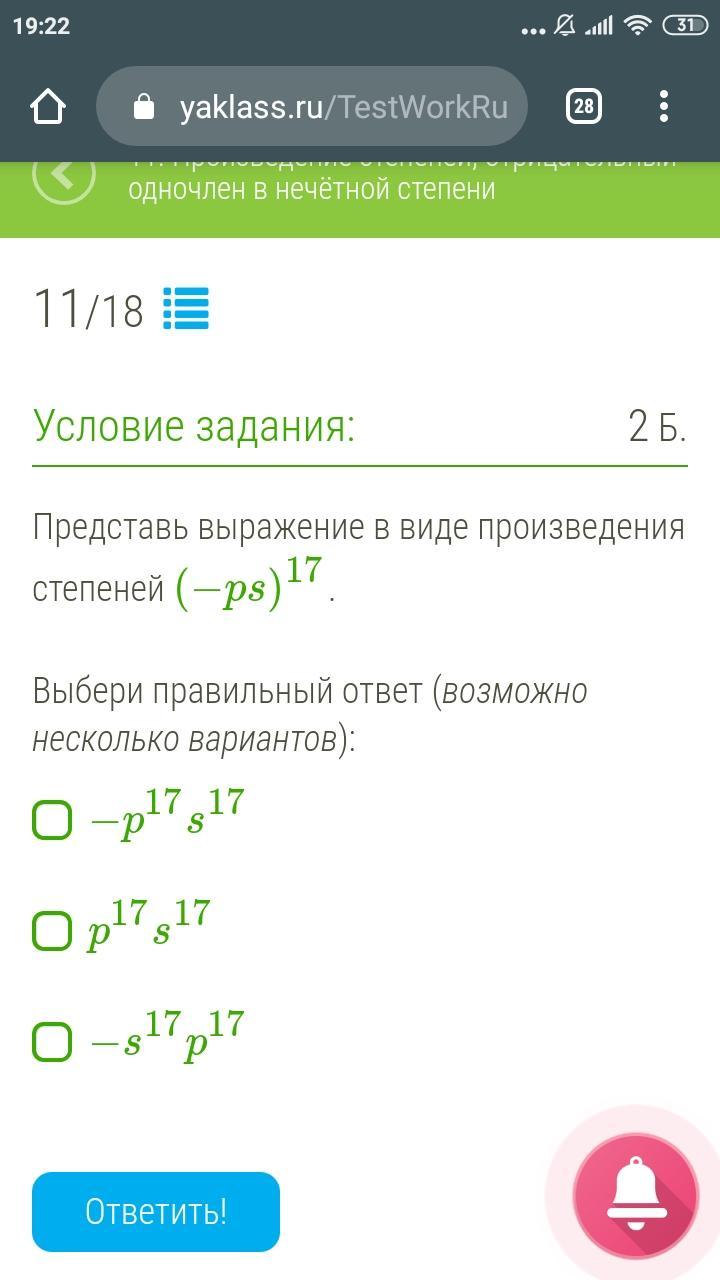The image size is (720, 1280).
Task: Go back using the green header arrow
Action: pos(63,176)
